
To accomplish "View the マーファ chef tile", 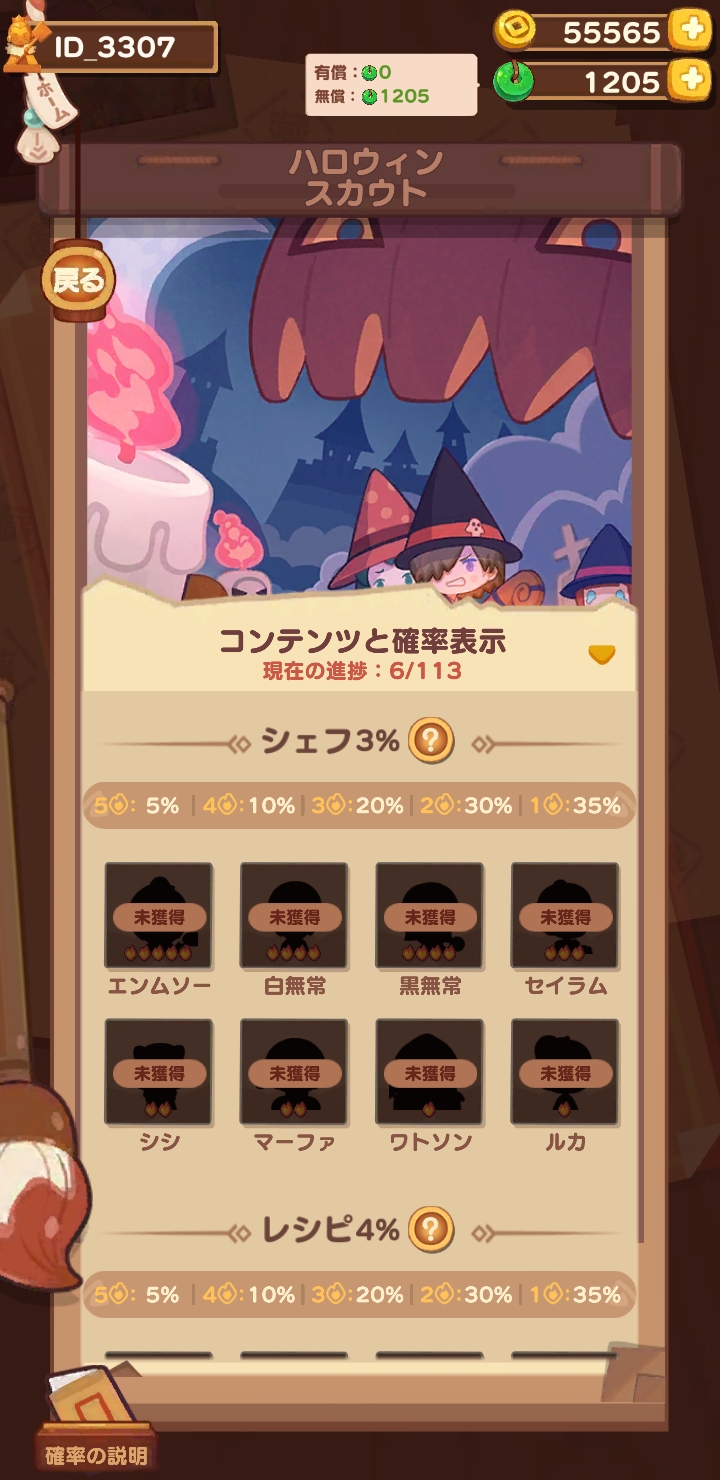I will 294,1072.
